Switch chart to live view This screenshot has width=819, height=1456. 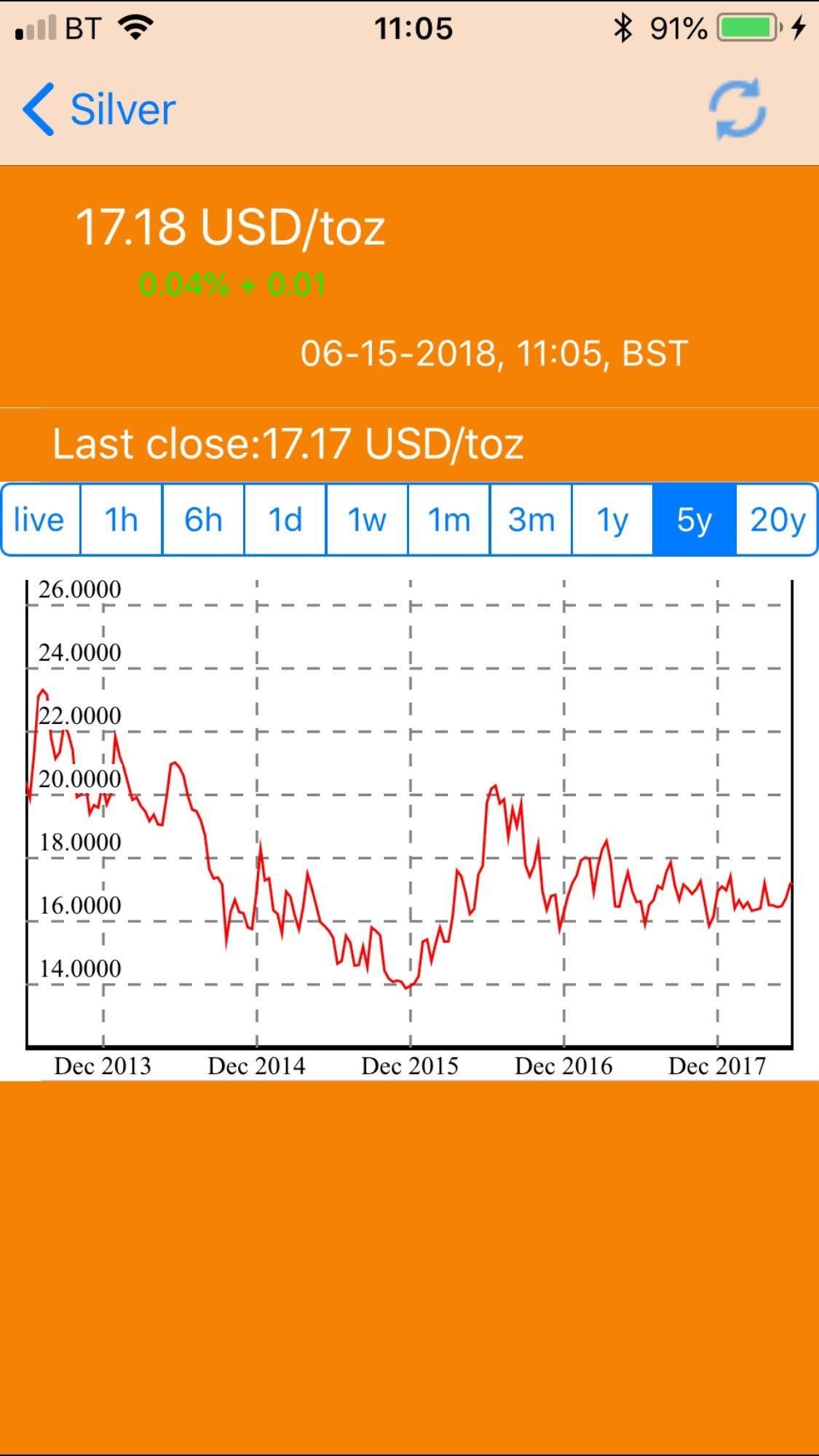pyautogui.click(x=40, y=520)
